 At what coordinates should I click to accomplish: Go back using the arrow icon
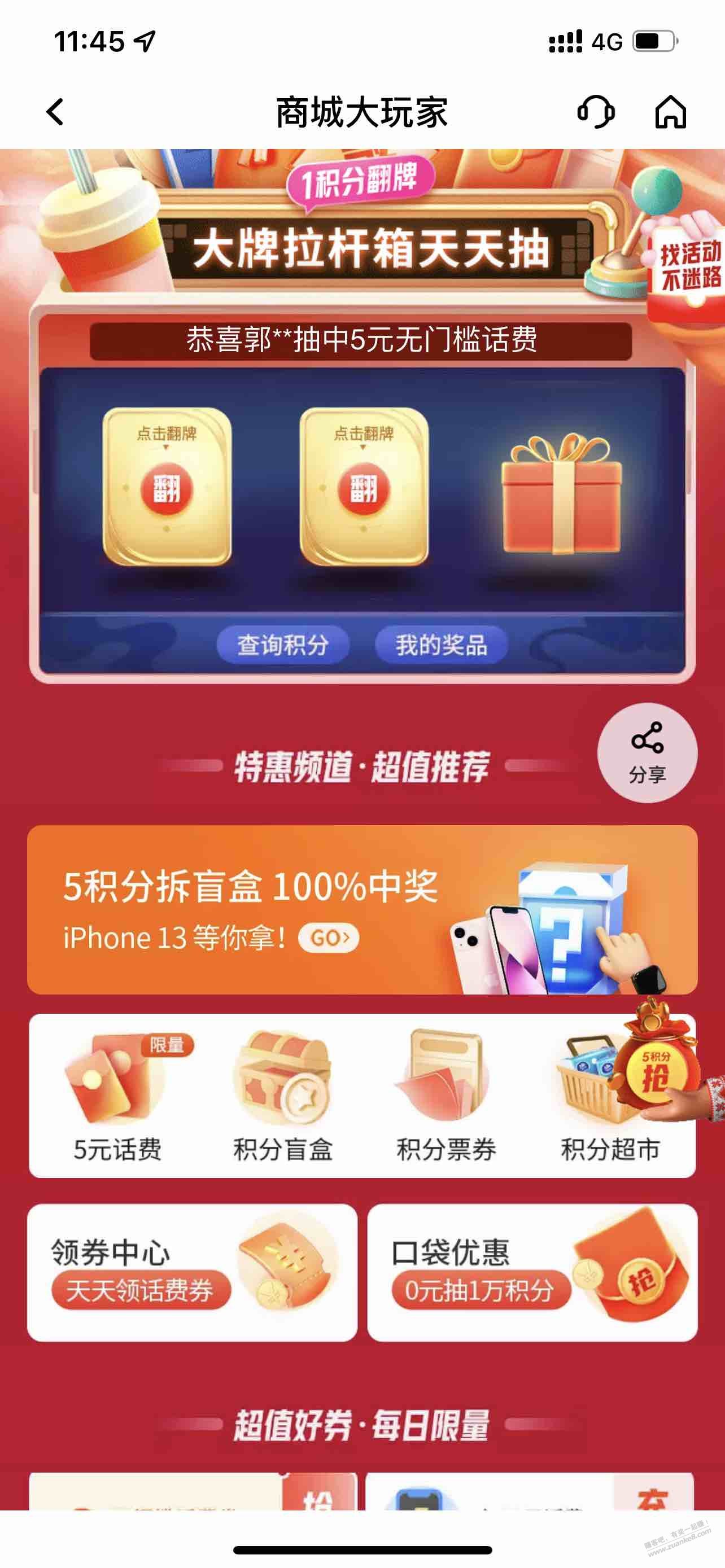point(55,112)
